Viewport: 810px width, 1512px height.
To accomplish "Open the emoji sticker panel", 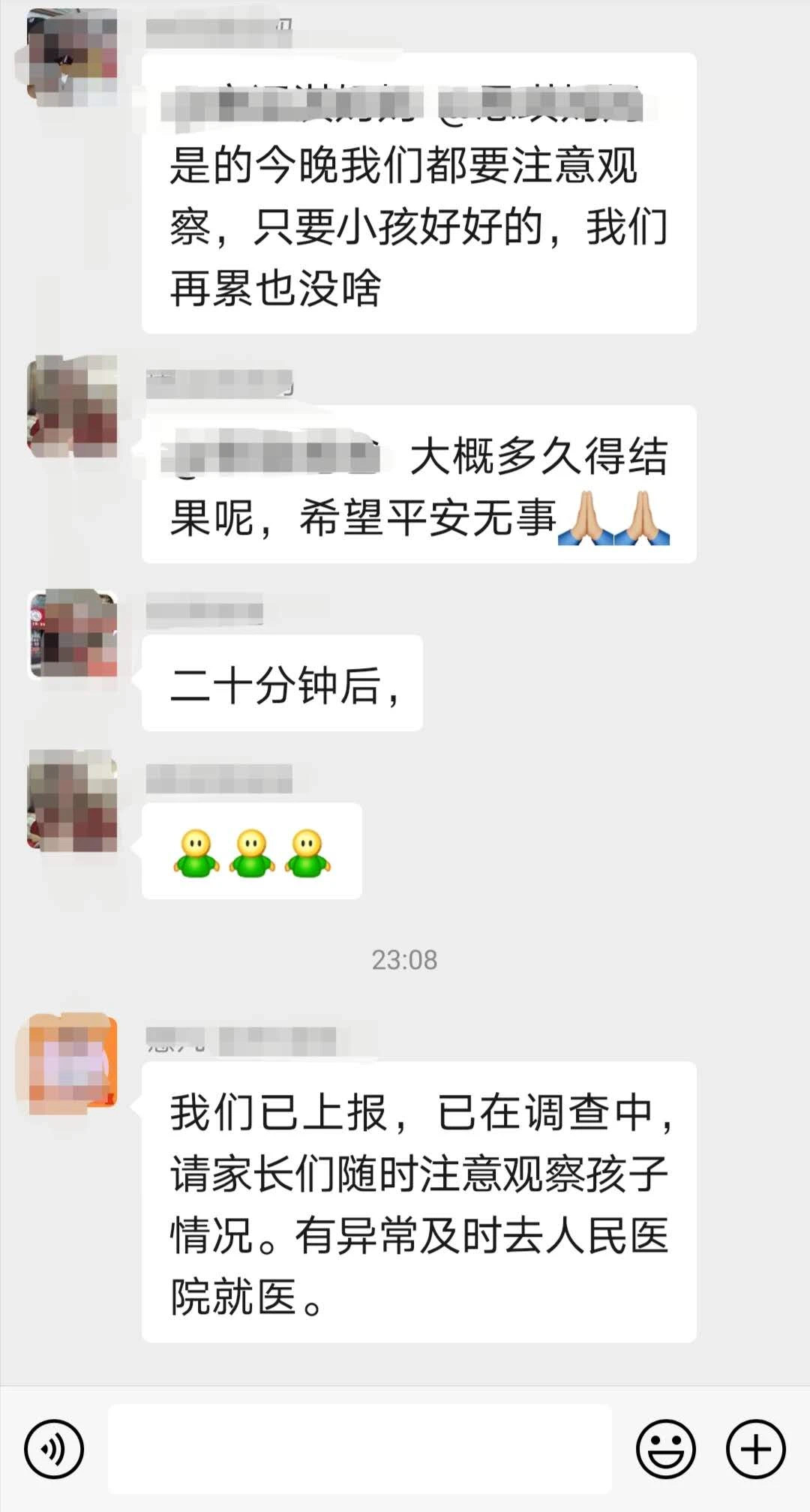I will [665, 1449].
